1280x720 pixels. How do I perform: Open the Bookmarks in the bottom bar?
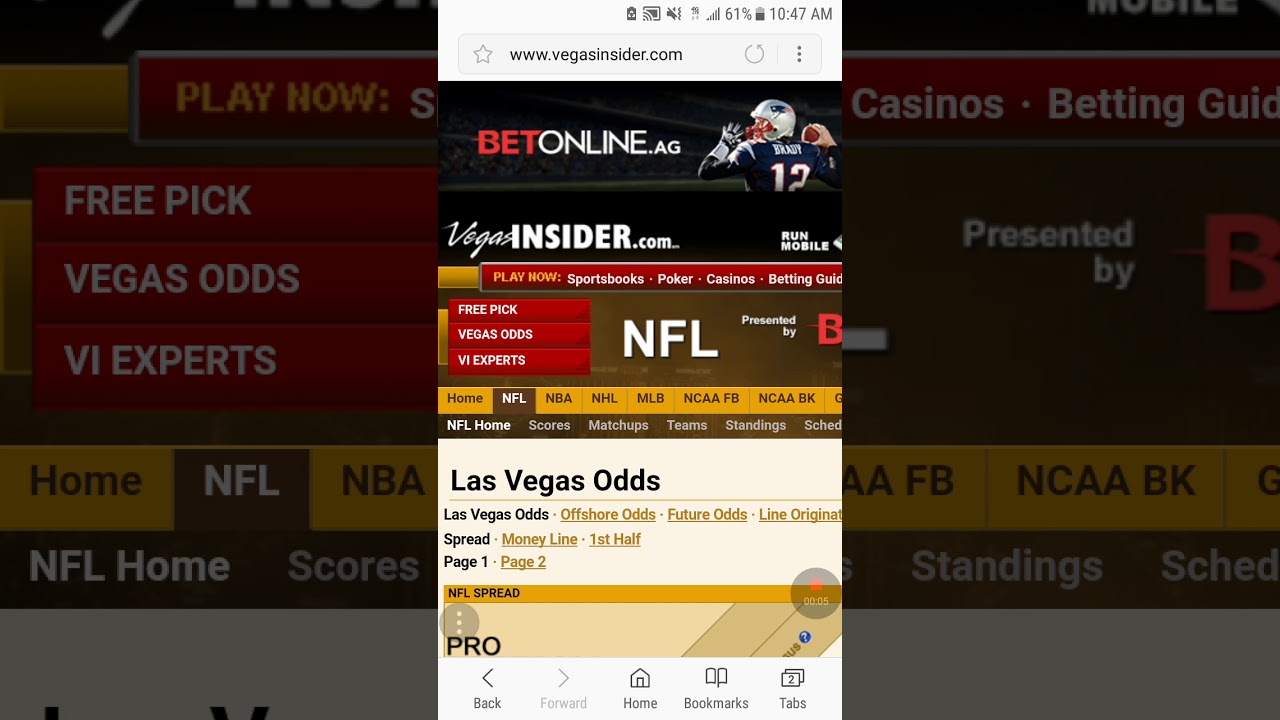point(716,688)
